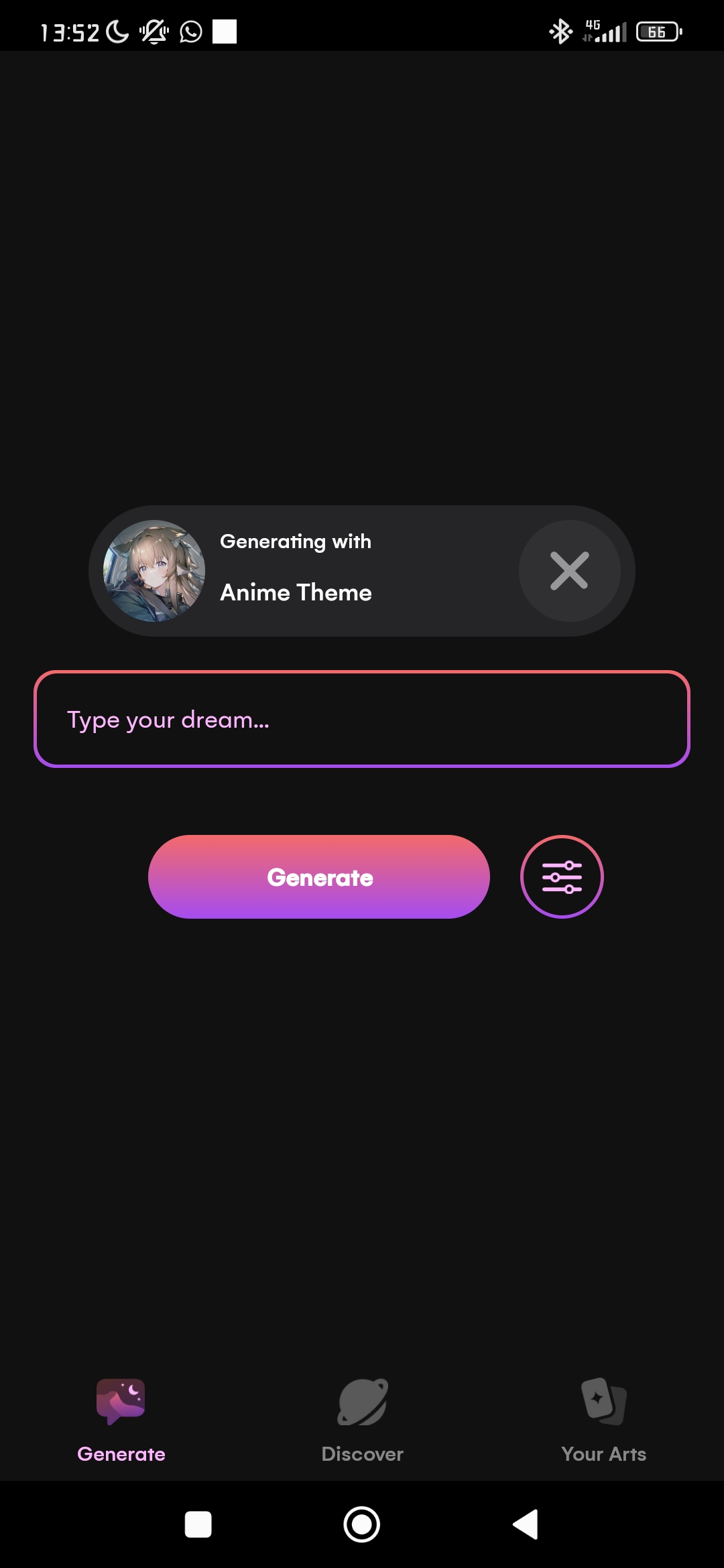Image resolution: width=724 pixels, height=1568 pixels.
Task: Return to the home screen
Action: click(x=362, y=1524)
